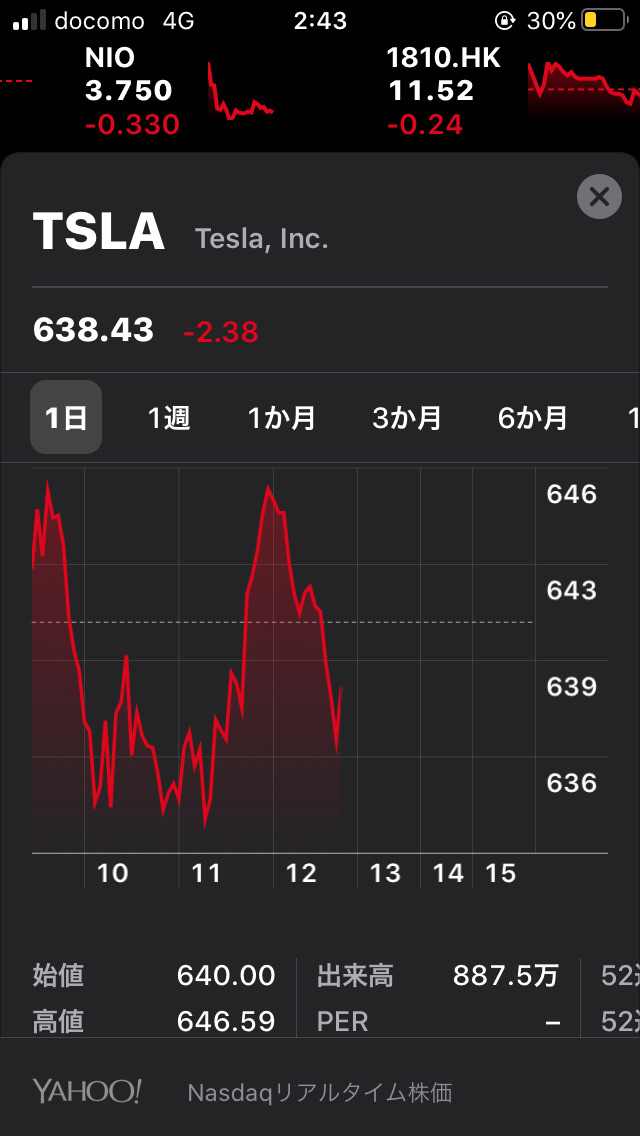Open the 1810.HK ticker

(512, 91)
